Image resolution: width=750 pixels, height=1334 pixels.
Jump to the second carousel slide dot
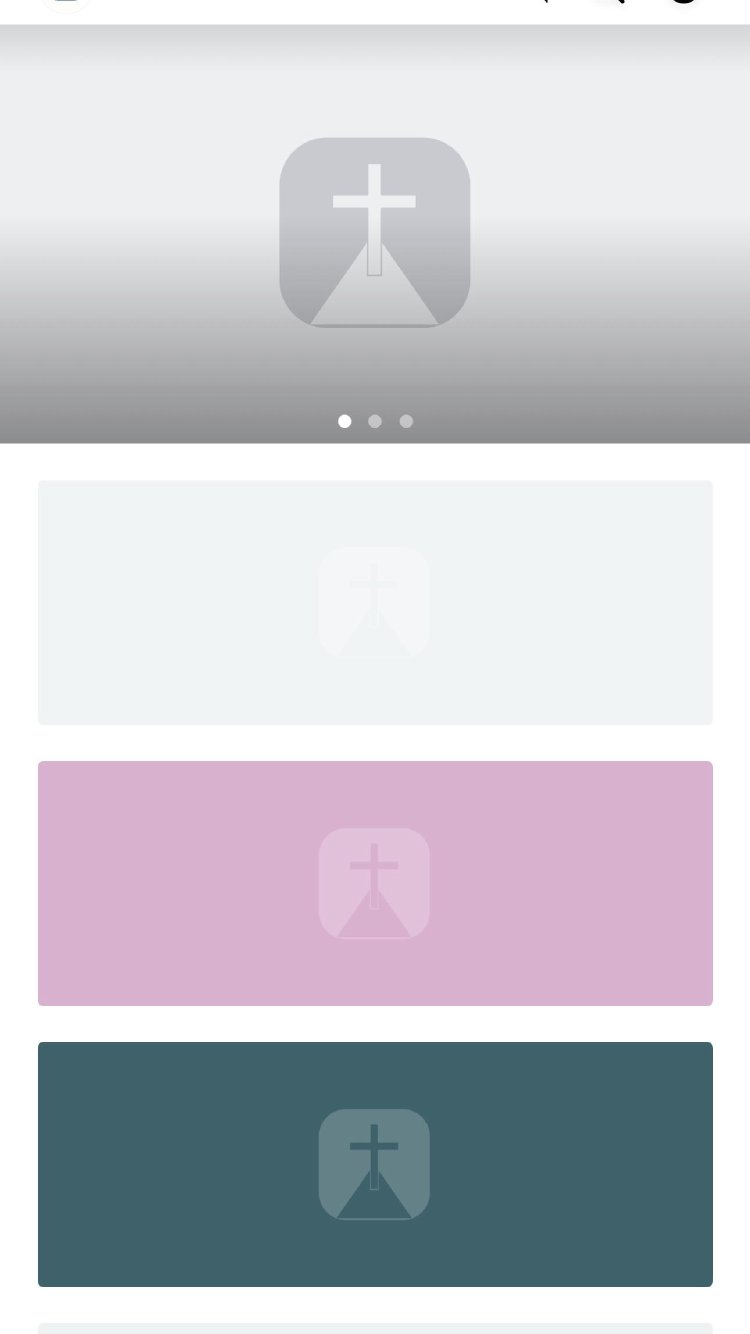click(x=375, y=421)
